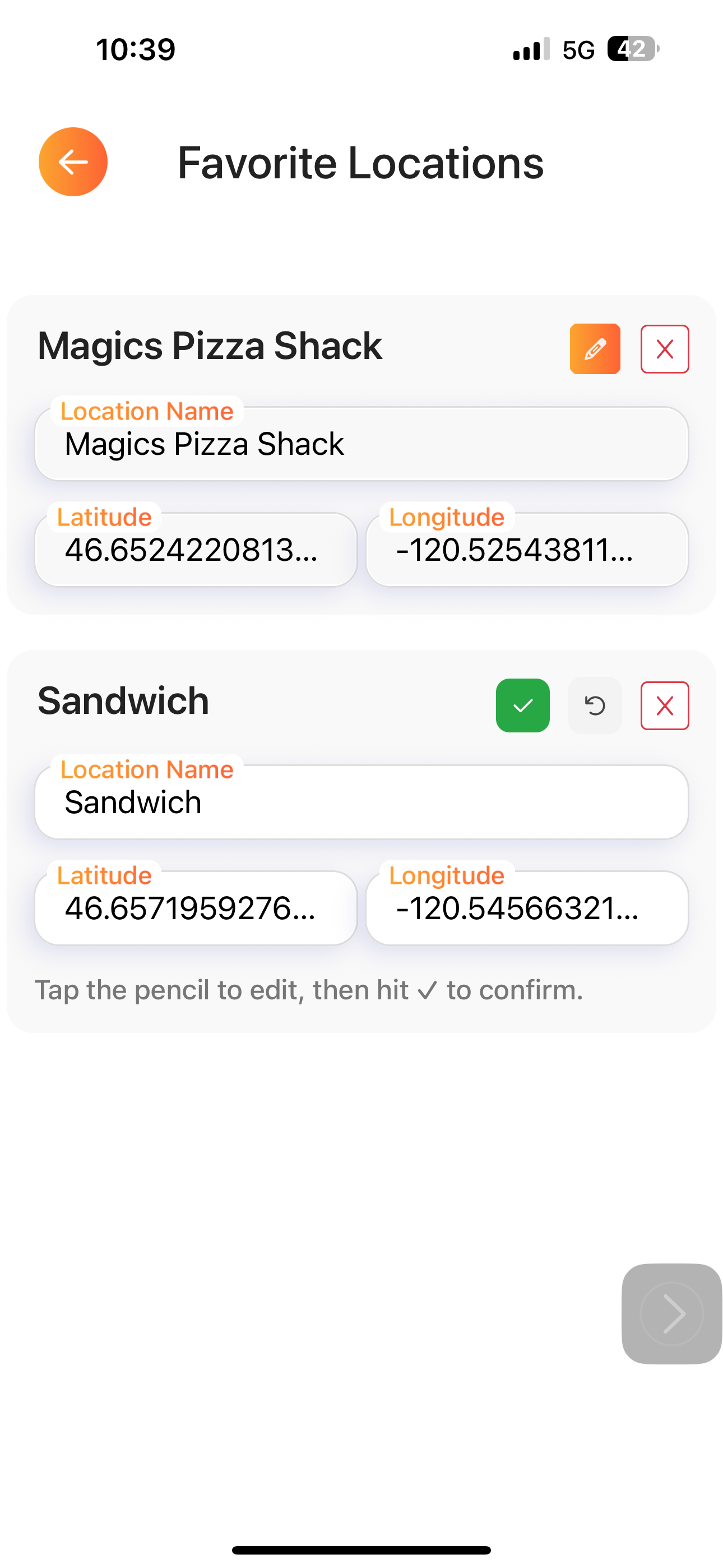The height and width of the screenshot is (1568, 723).
Task: Edit Magics Pizza Shack with the pencil
Action: pos(595,349)
